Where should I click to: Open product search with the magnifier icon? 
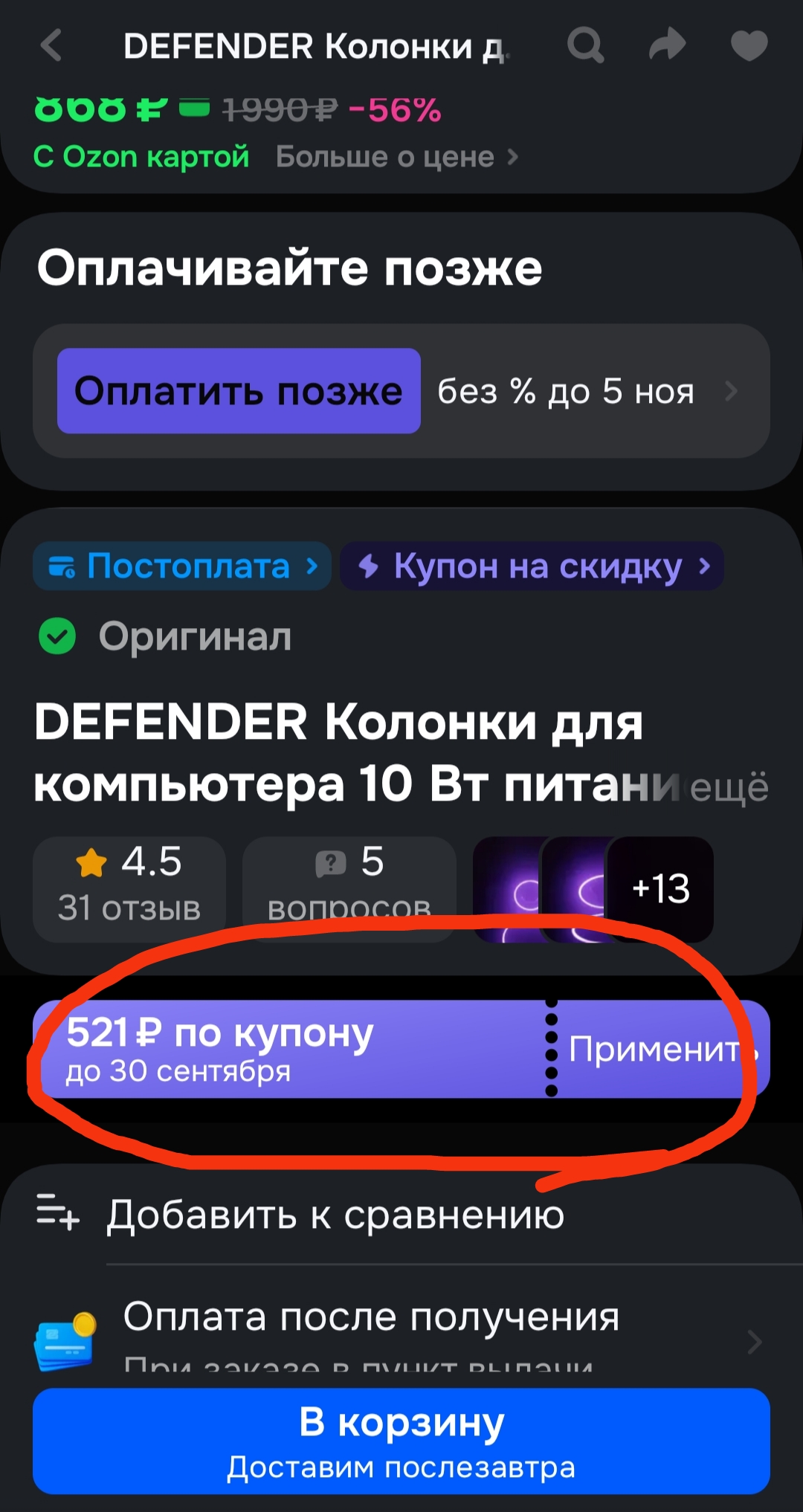tap(586, 45)
